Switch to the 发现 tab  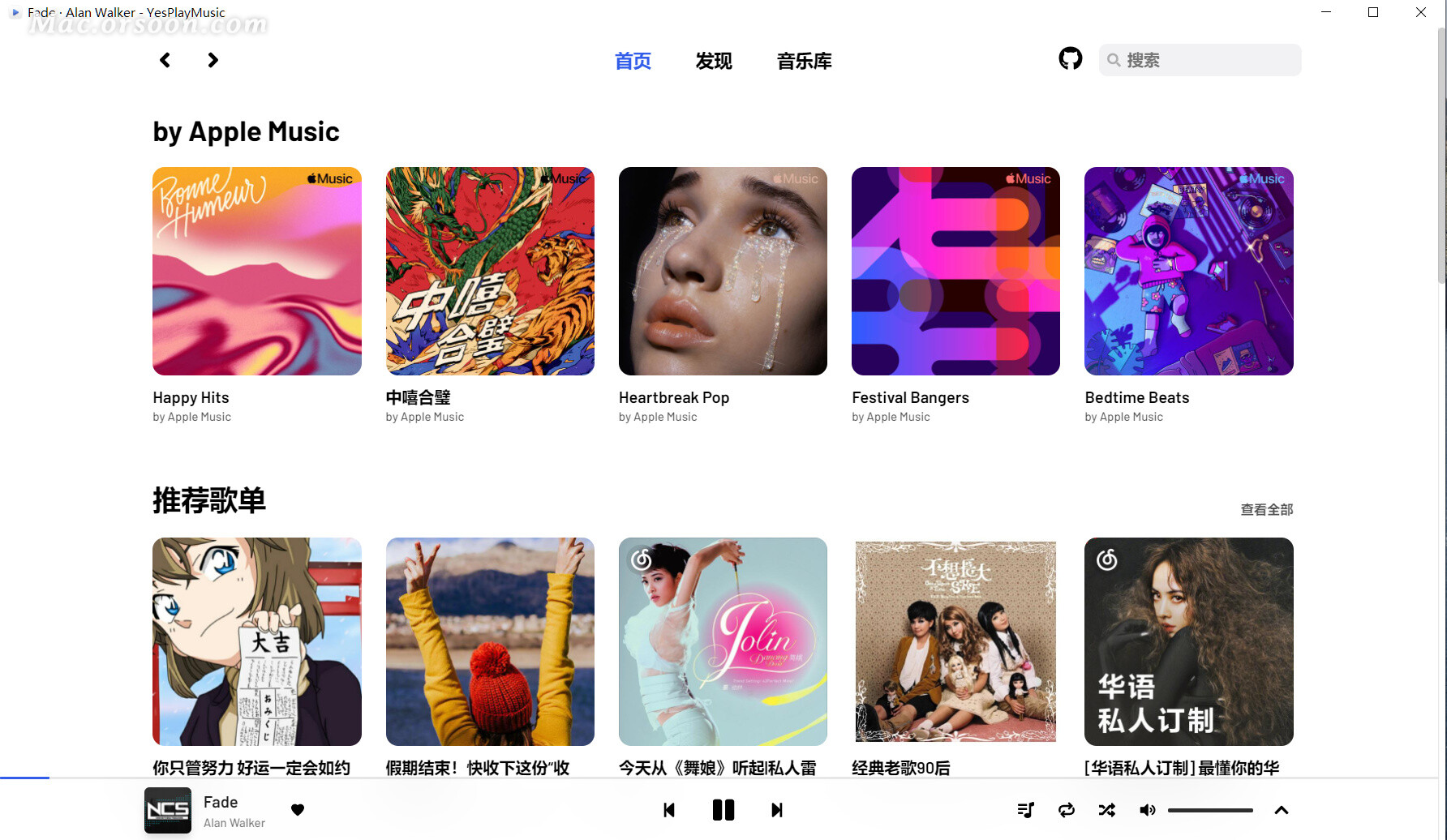tap(713, 61)
